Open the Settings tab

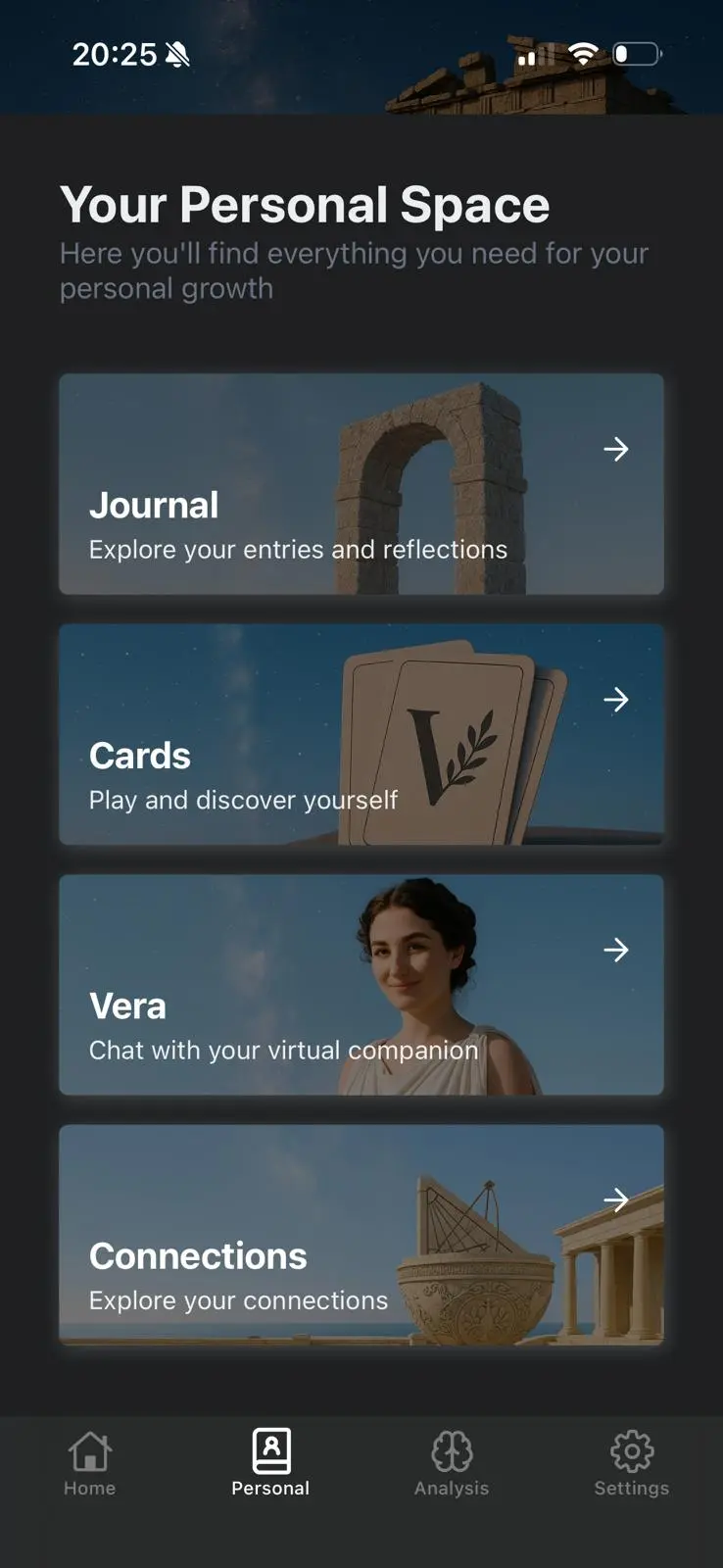tap(631, 1463)
